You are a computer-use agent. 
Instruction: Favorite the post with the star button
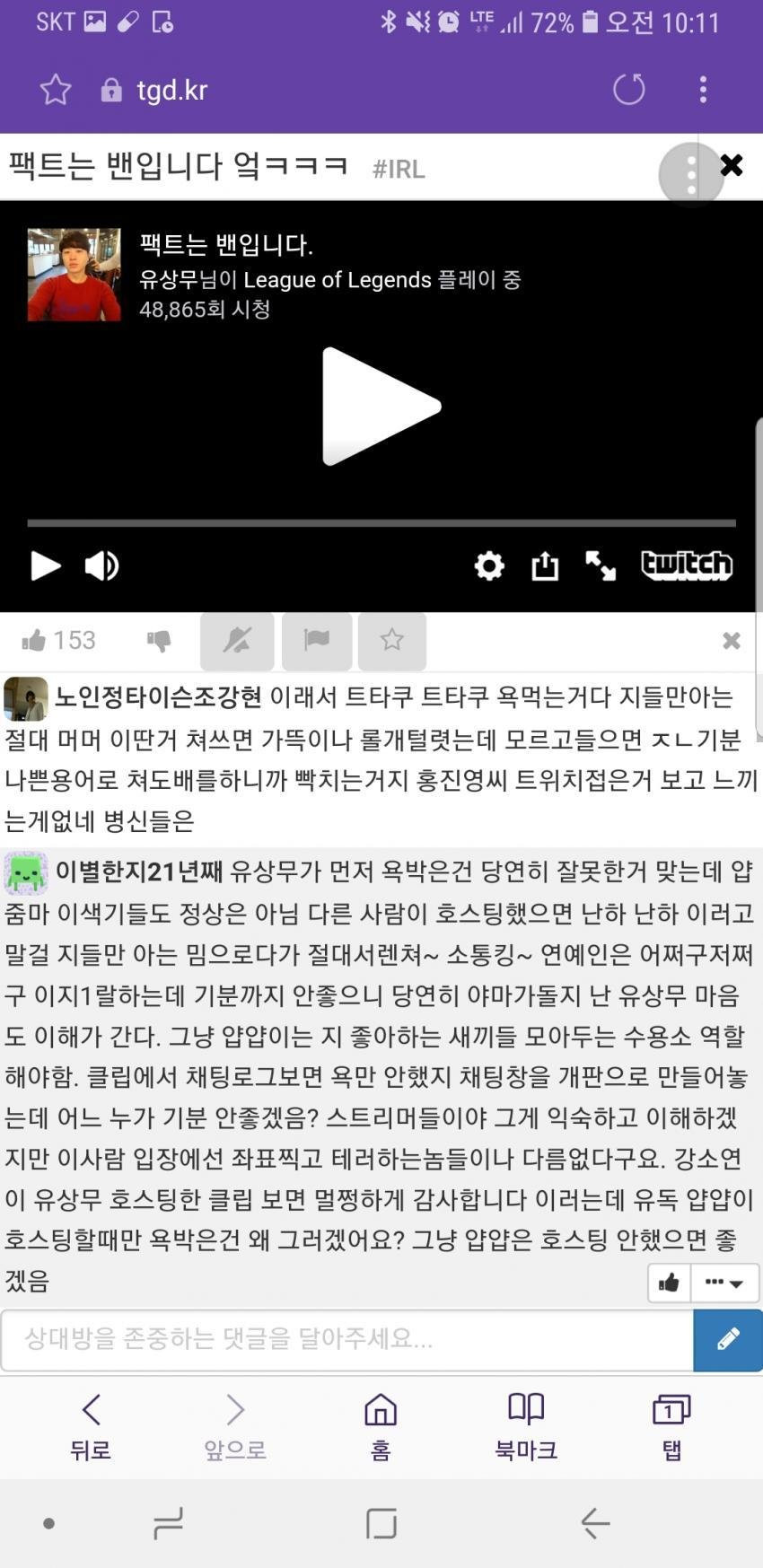click(x=391, y=641)
